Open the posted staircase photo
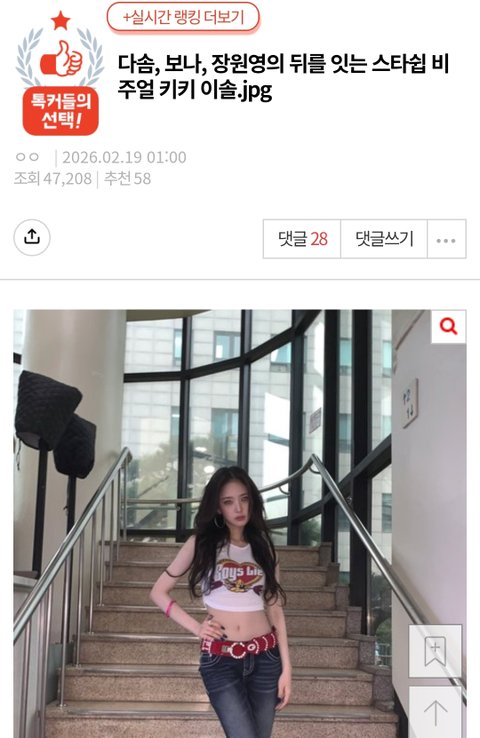 [240, 523]
